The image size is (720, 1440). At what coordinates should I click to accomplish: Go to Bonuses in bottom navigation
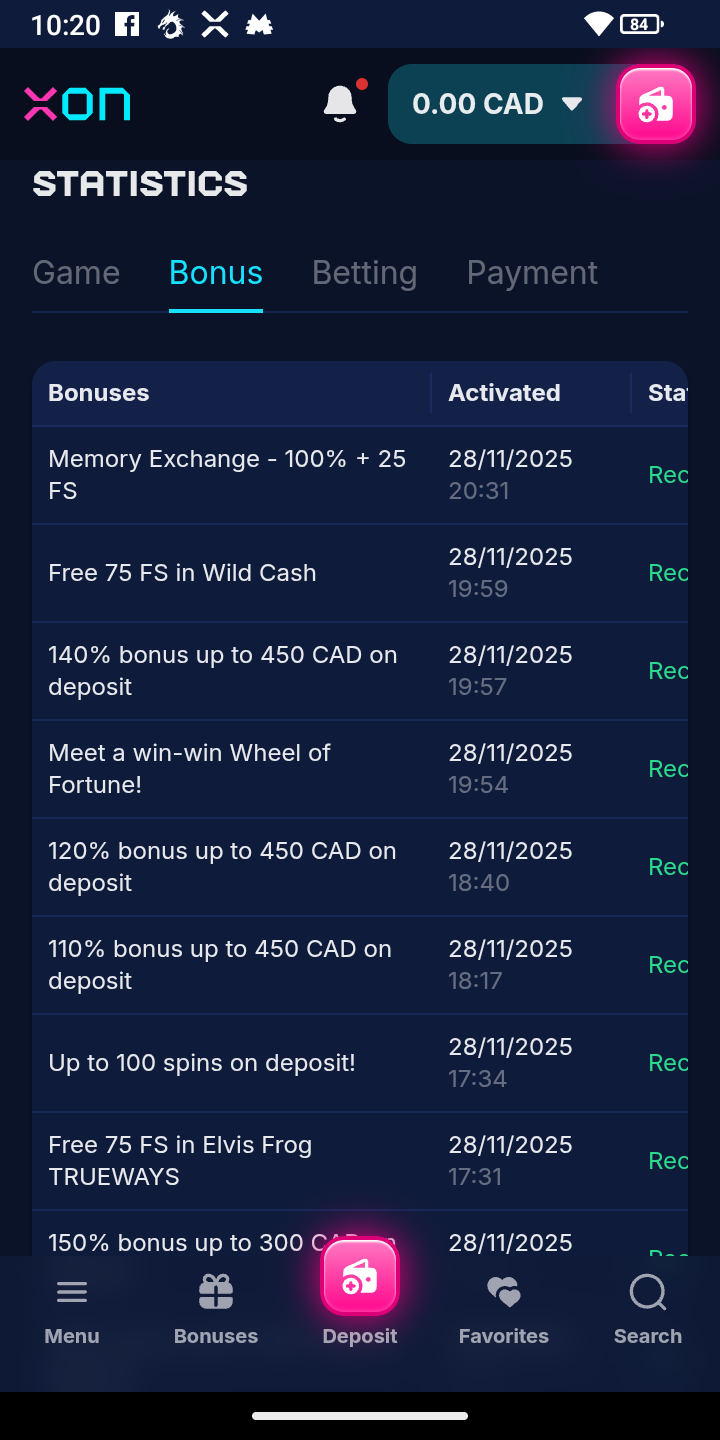216,1309
